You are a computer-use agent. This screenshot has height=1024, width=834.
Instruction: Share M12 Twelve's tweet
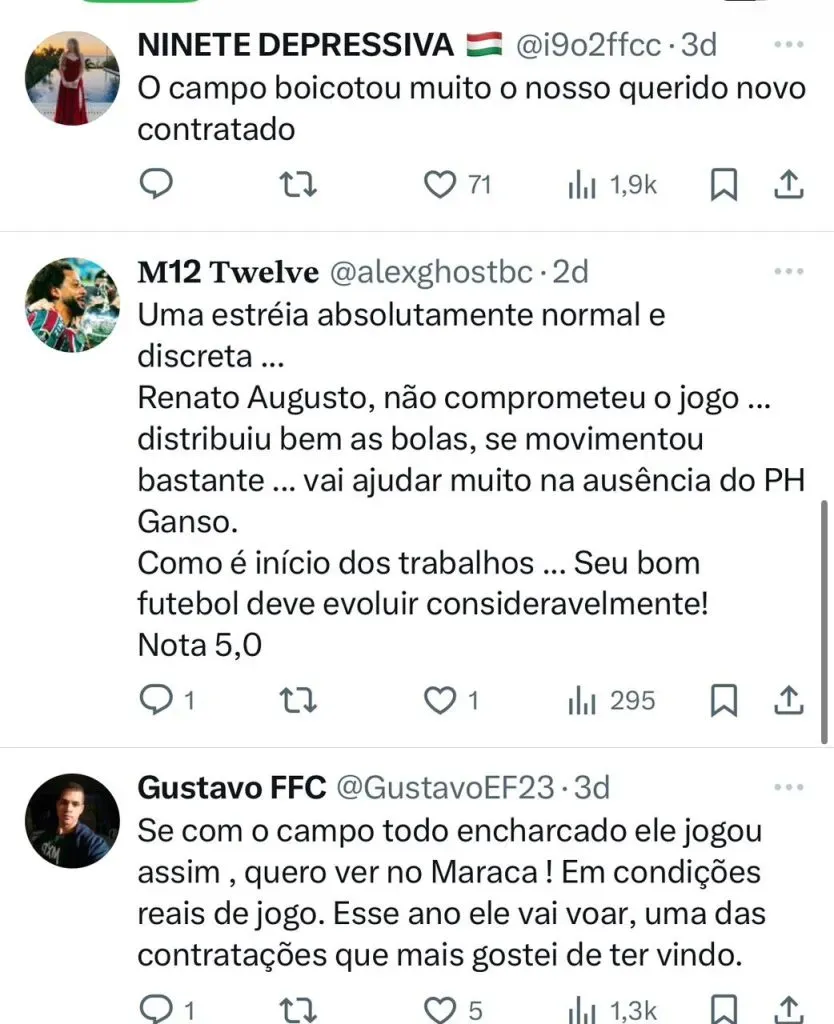tap(788, 701)
